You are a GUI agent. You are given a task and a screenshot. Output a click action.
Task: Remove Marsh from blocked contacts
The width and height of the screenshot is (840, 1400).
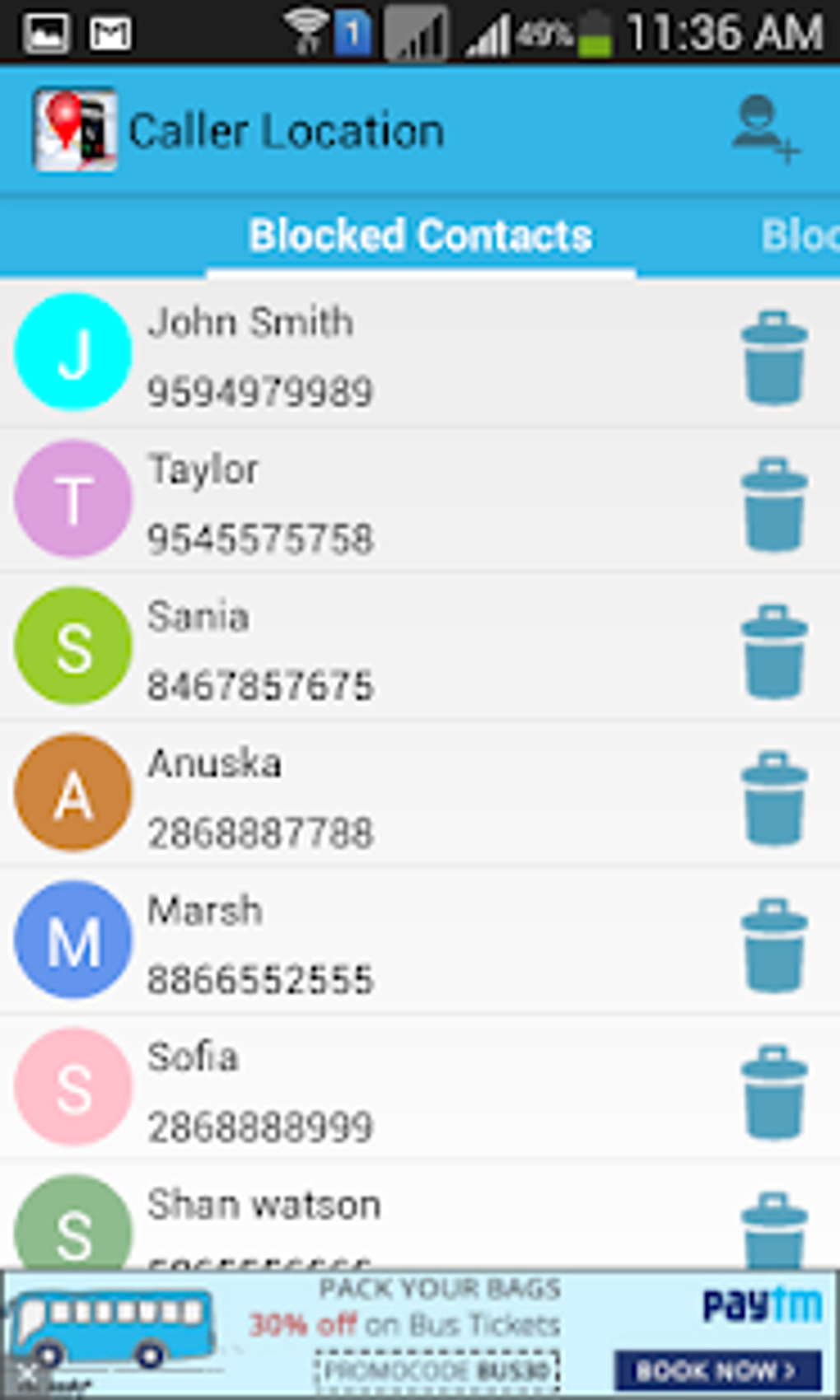point(774,945)
